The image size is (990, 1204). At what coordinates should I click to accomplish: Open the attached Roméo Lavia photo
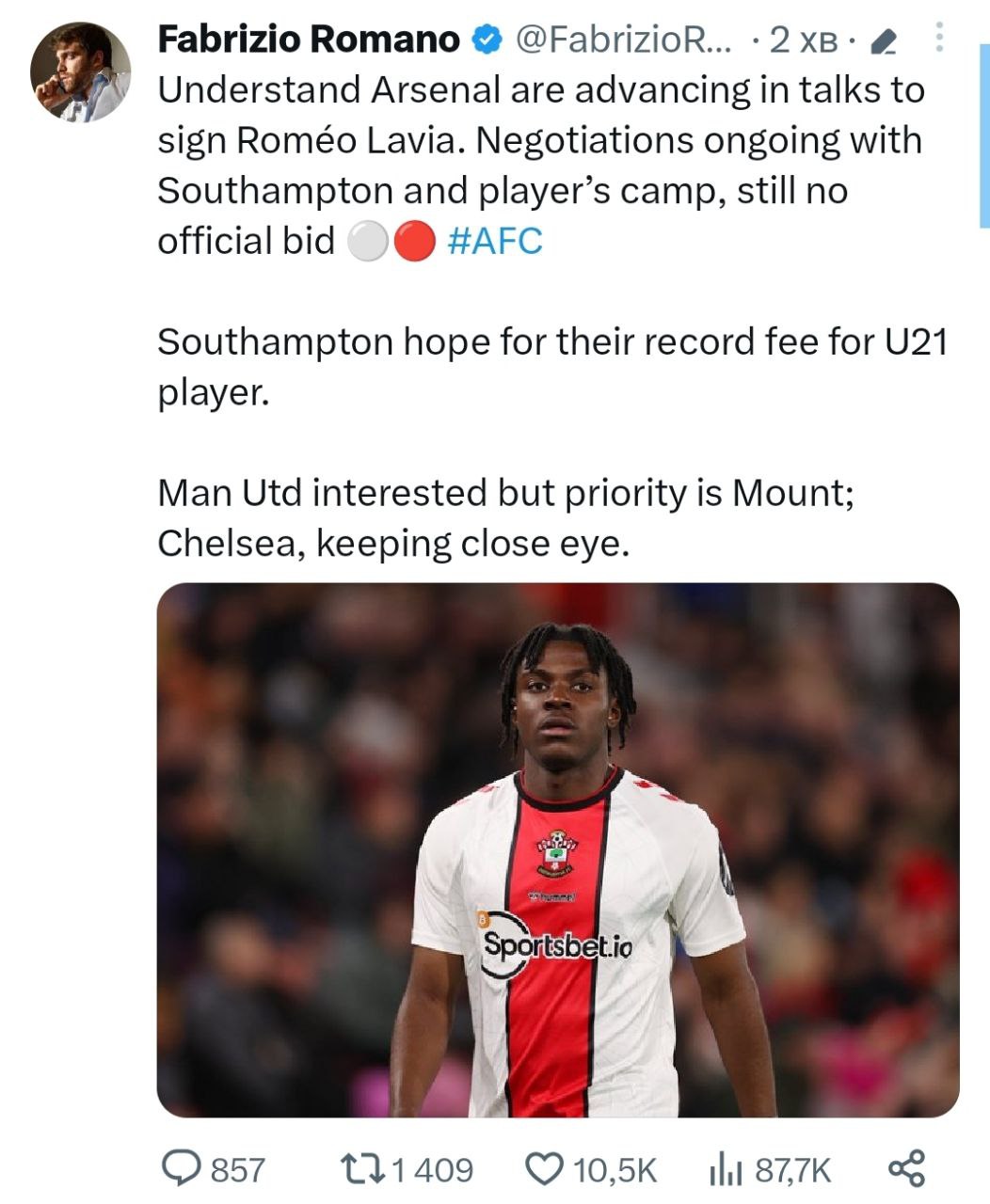(x=557, y=849)
